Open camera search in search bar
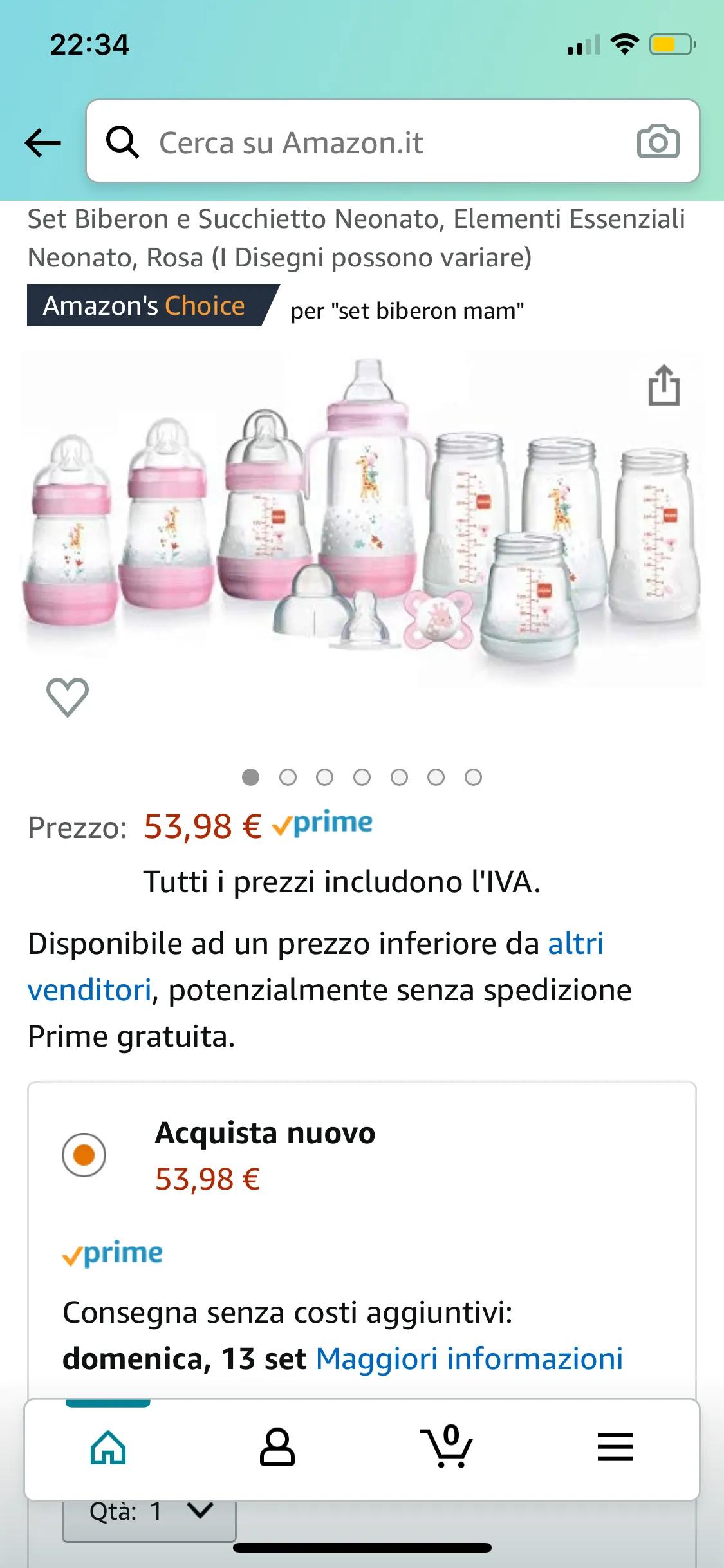 click(x=658, y=142)
